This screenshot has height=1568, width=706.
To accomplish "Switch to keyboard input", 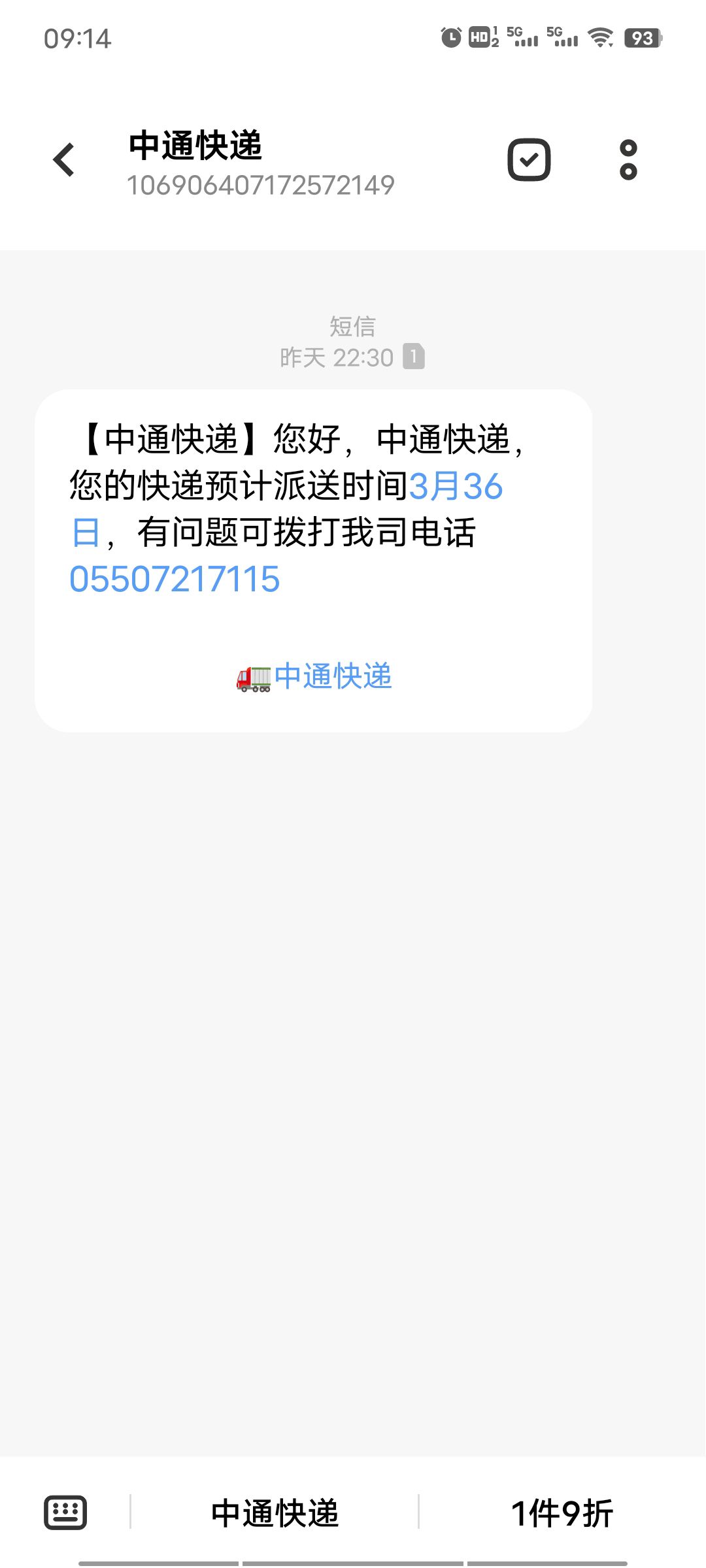I will (x=65, y=1512).
